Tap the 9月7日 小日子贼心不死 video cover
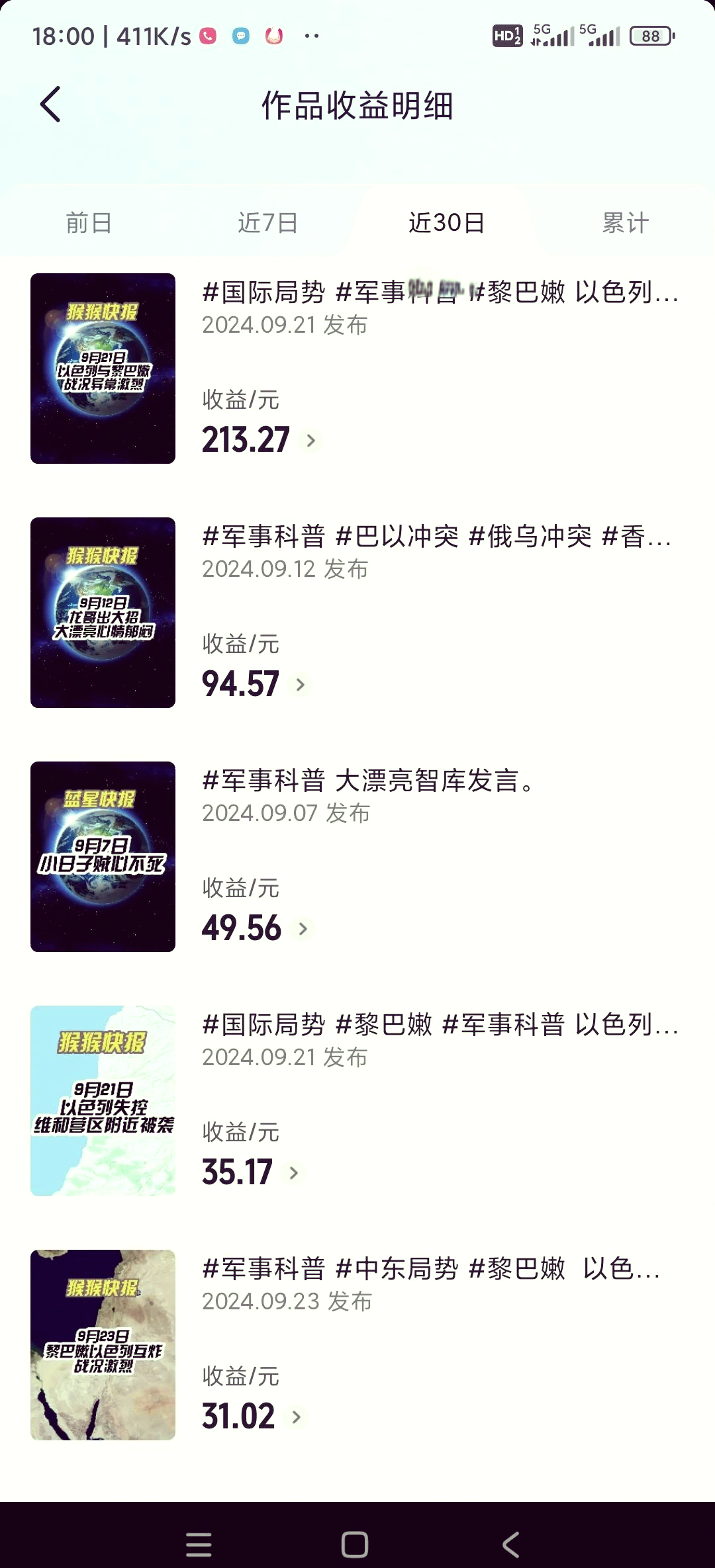The height and width of the screenshot is (1568, 715). [103, 857]
